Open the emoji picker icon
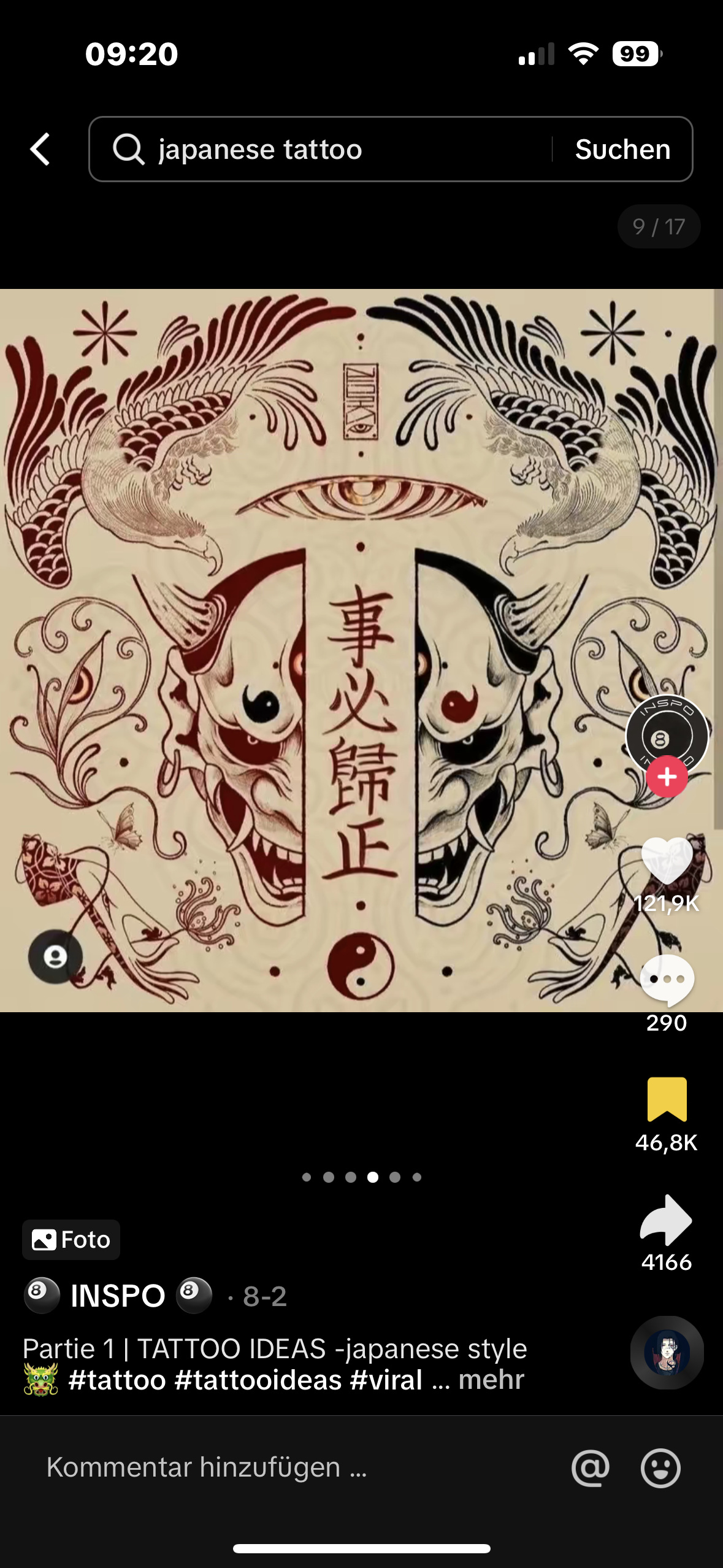723x1568 pixels. pos(660,1468)
